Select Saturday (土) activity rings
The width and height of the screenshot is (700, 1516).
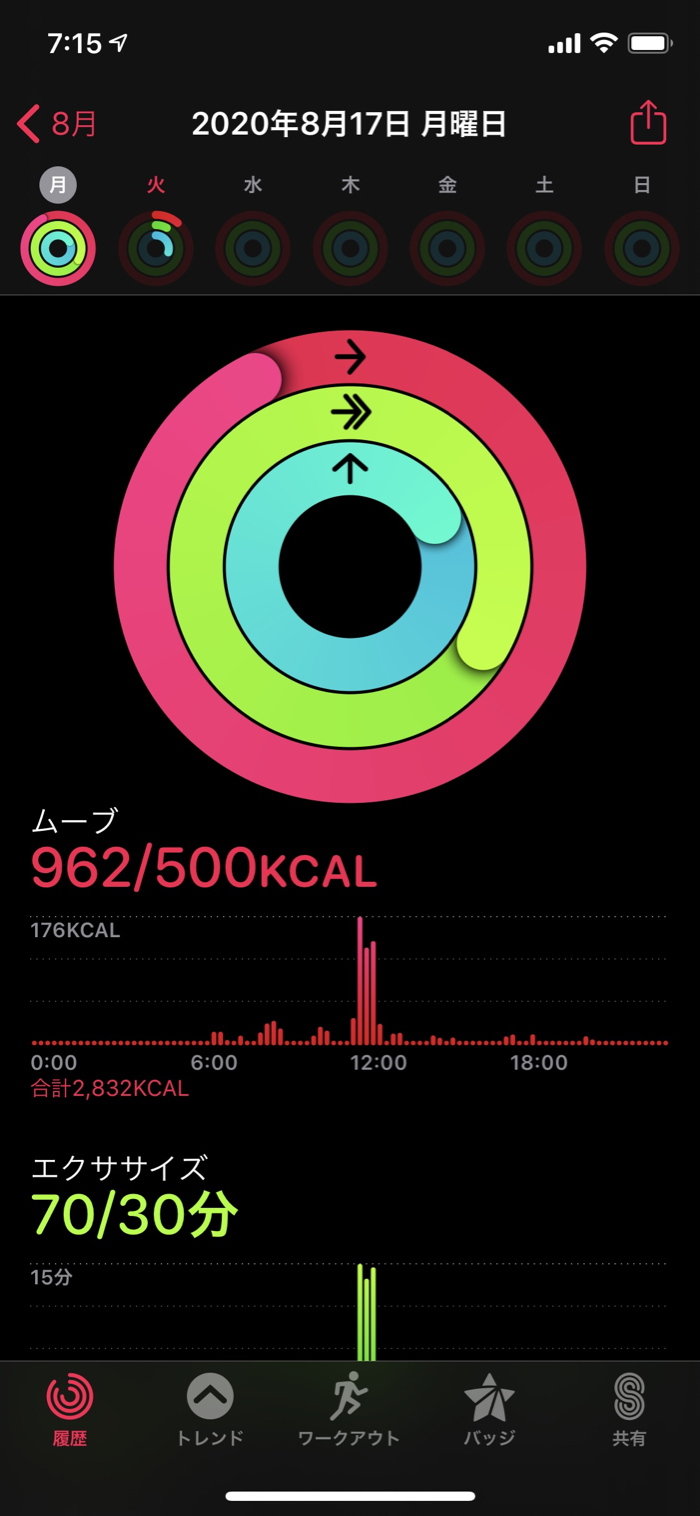coord(544,248)
